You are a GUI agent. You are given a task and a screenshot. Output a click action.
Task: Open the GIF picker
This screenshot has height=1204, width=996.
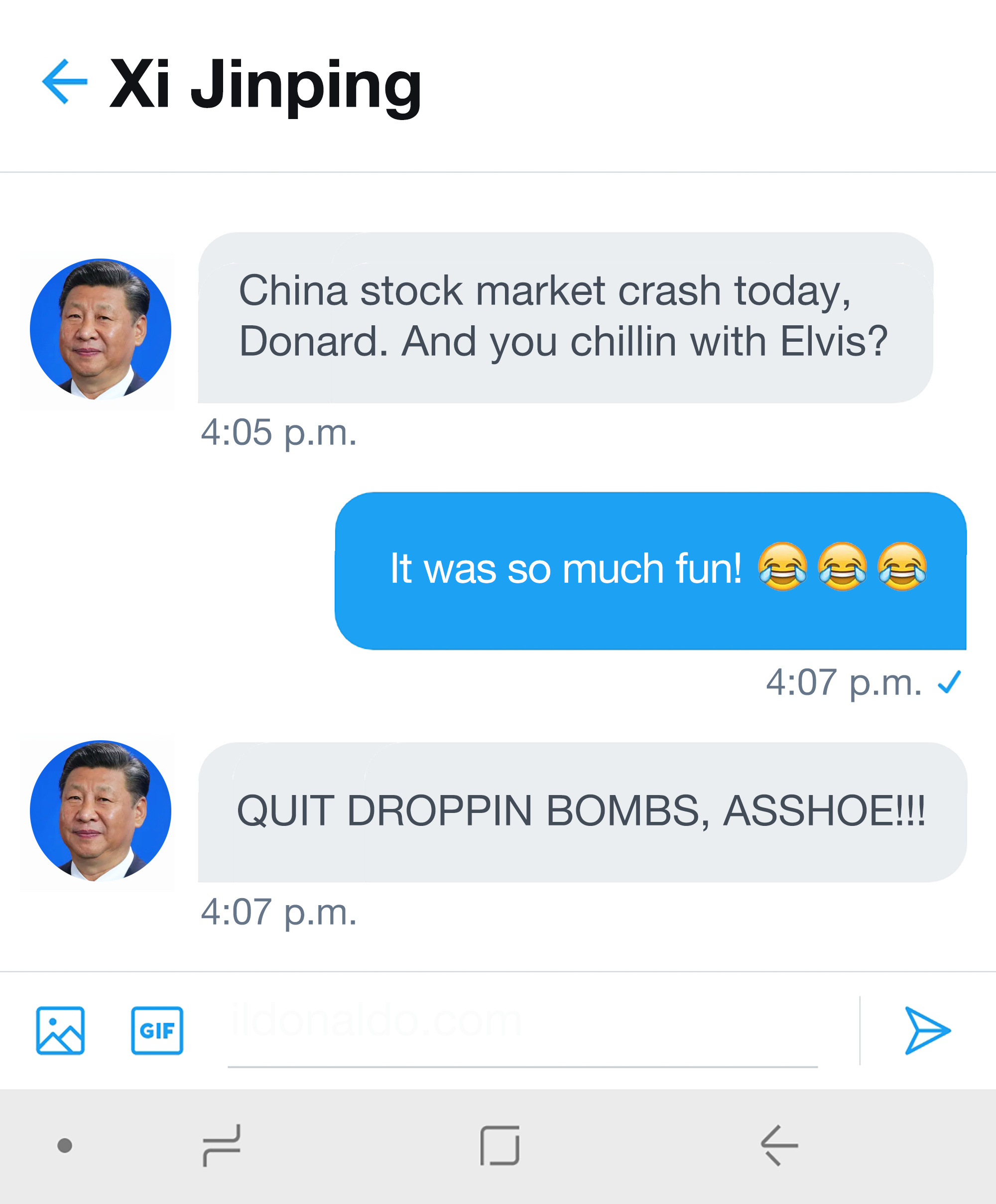point(157,1030)
